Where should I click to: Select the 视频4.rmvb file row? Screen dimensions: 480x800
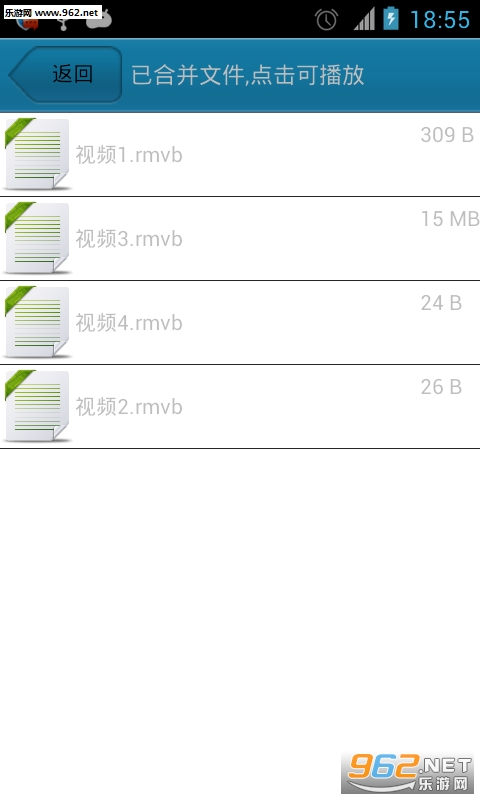tap(240, 323)
